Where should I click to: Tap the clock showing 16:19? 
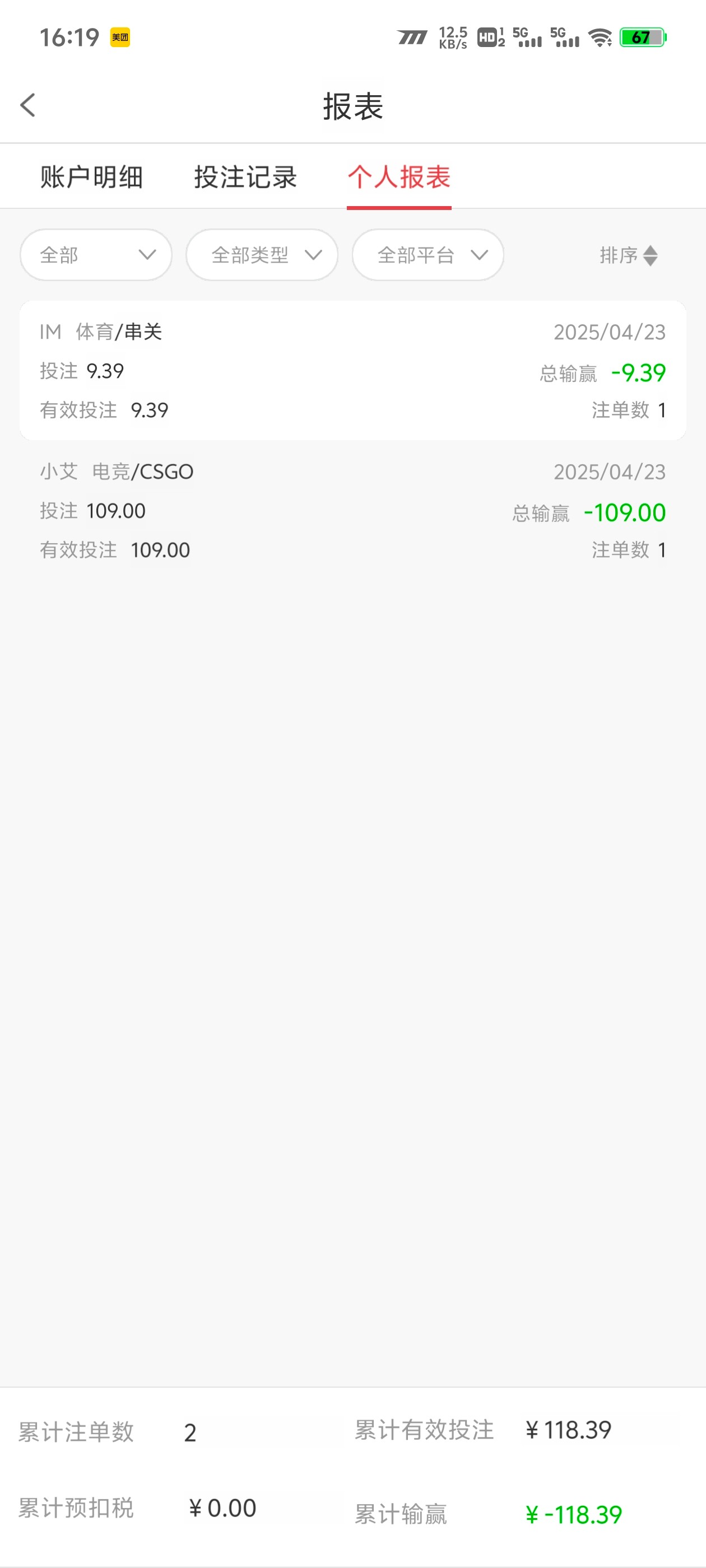pyautogui.click(x=68, y=38)
